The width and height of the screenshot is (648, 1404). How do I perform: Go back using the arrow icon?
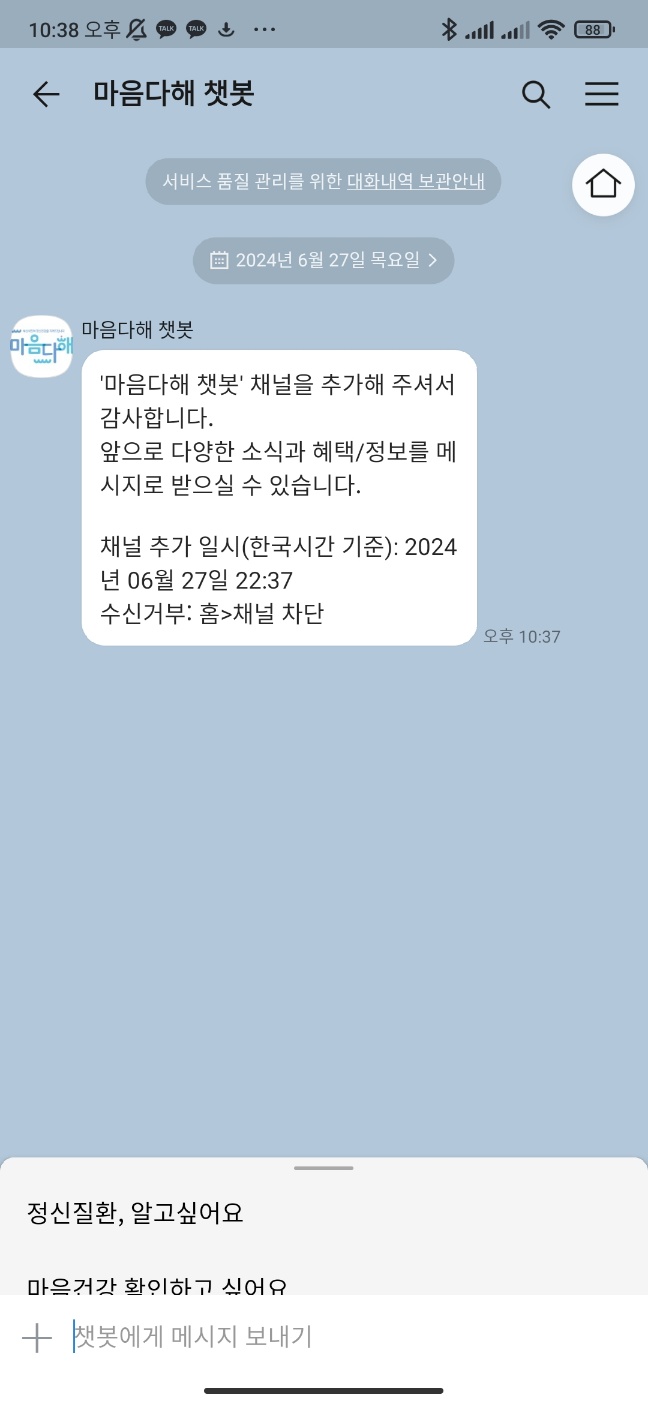[46, 95]
